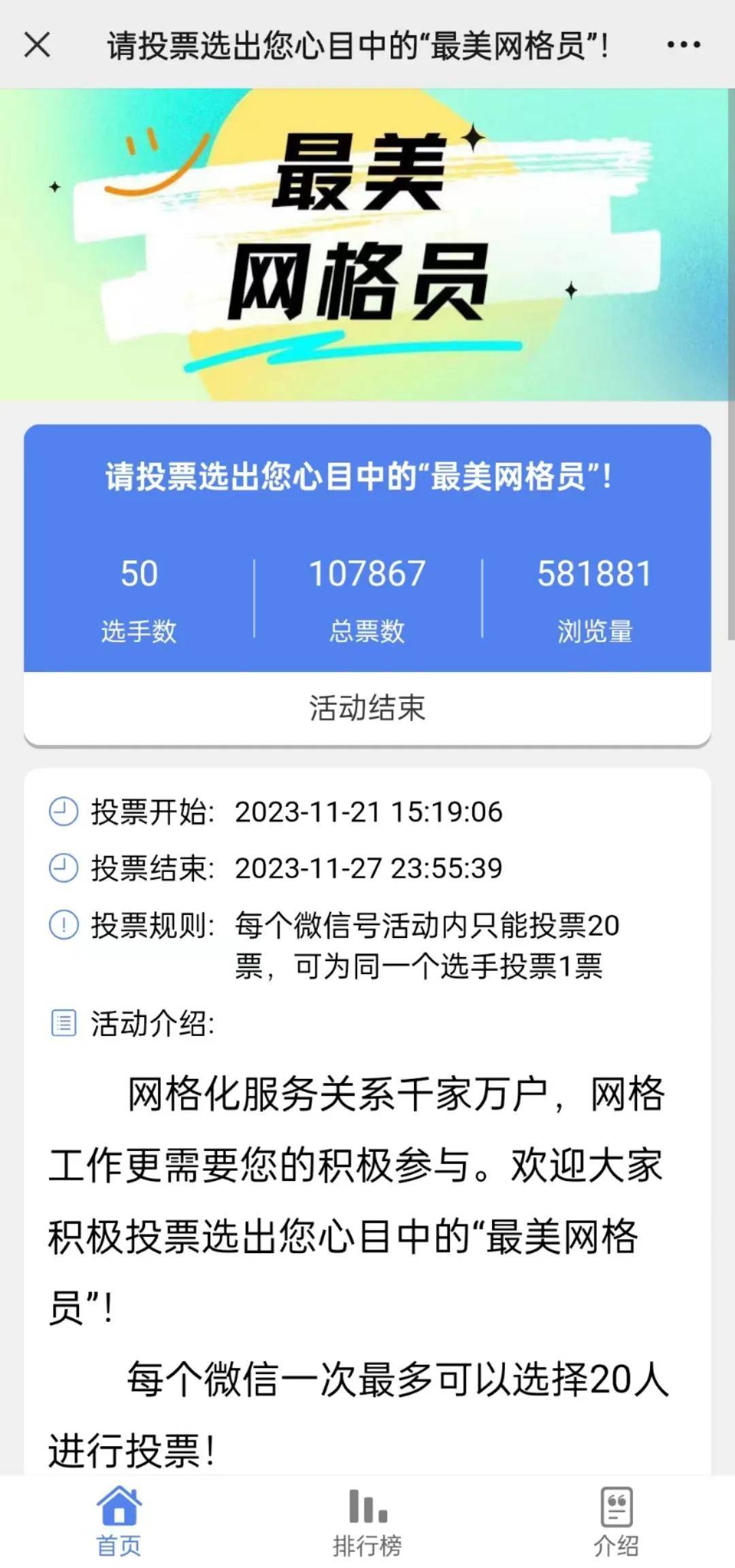Viewport: 735px width, 1568px height.
Task: Tap the 总票数 vote count 107867
Action: [x=367, y=573]
